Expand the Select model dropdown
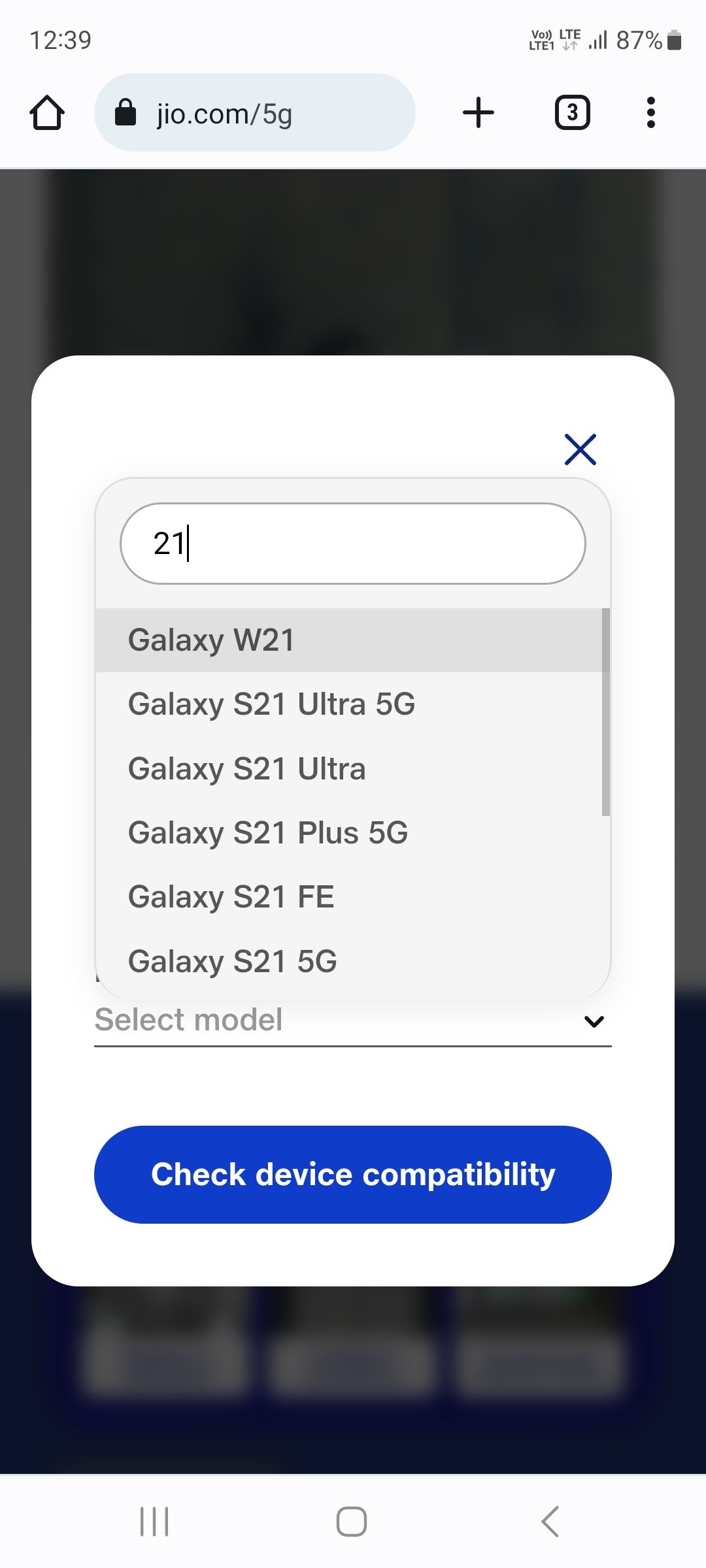This screenshot has width=706, height=1568. coord(352,1019)
